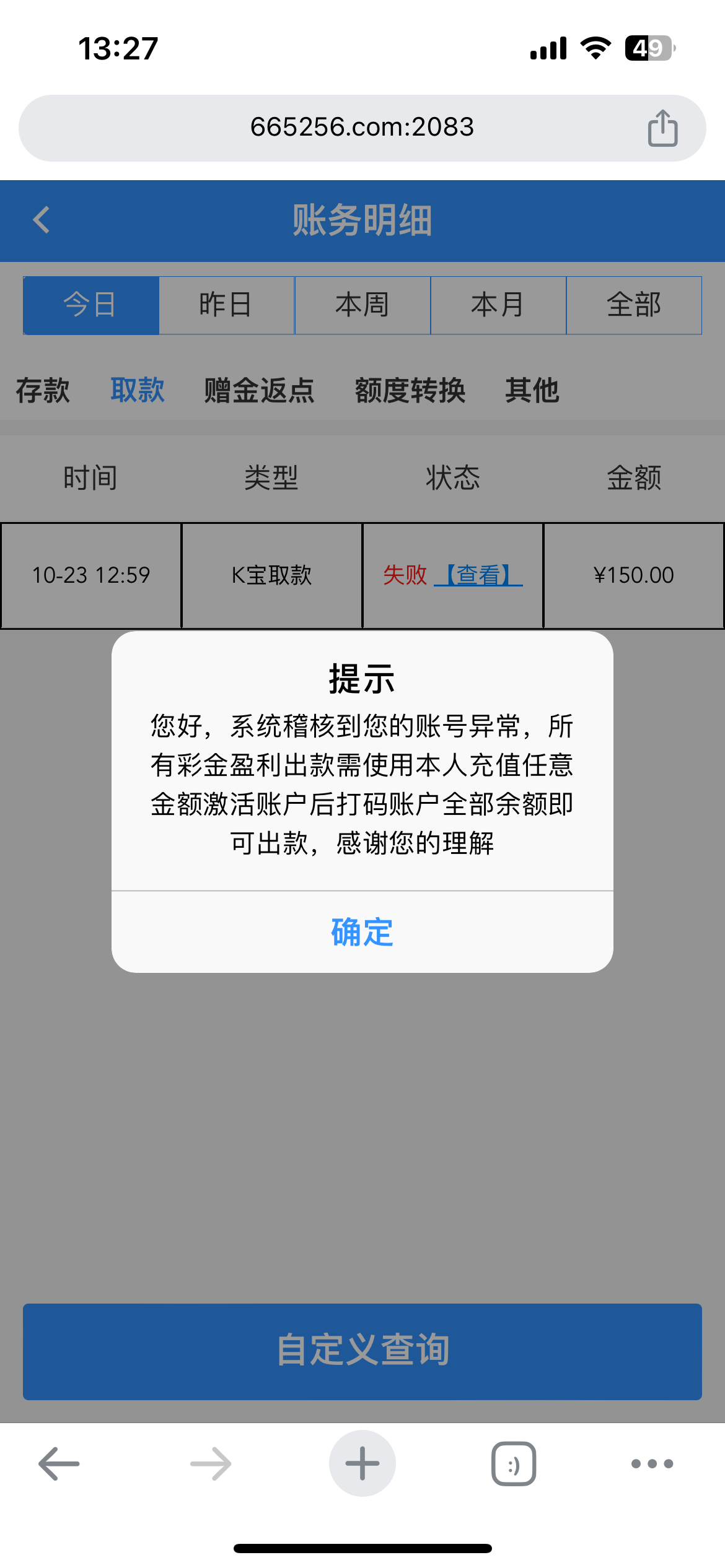Open the 其他 category
Viewport: 725px width, 1568px height.
pyautogui.click(x=533, y=390)
